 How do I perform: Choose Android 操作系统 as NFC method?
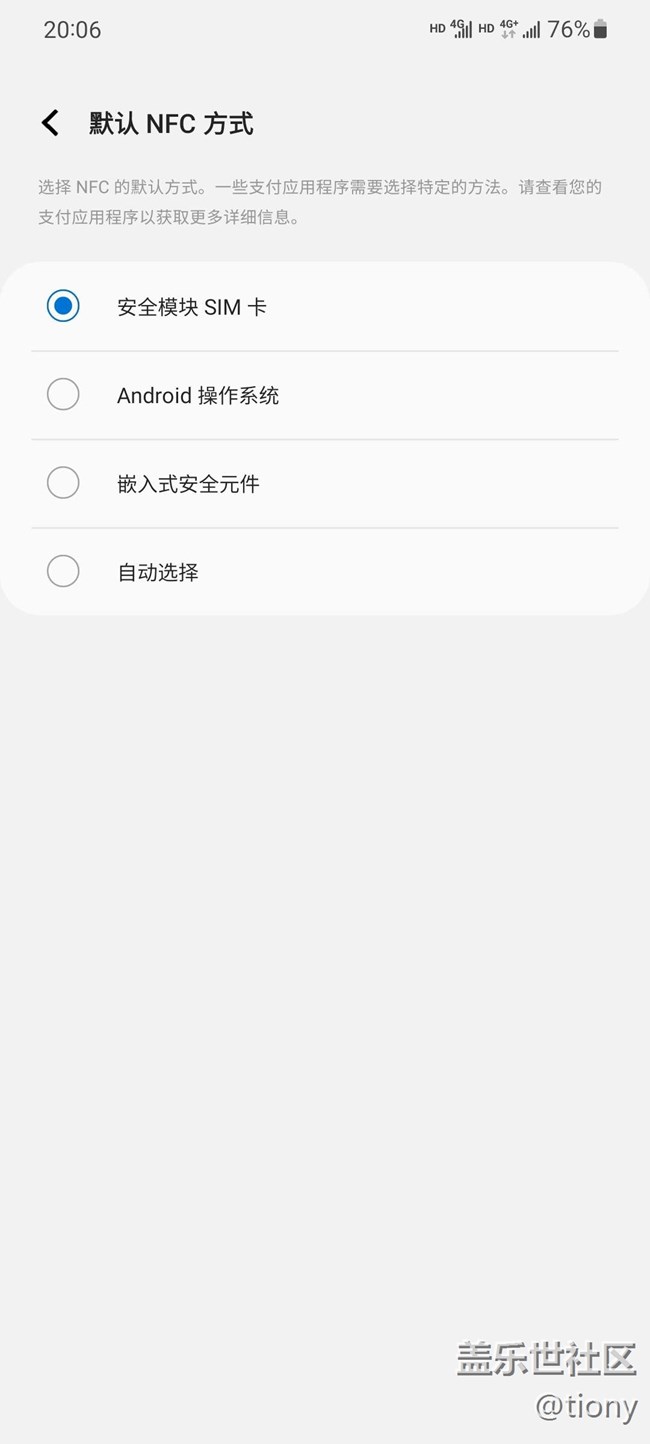(x=63, y=395)
